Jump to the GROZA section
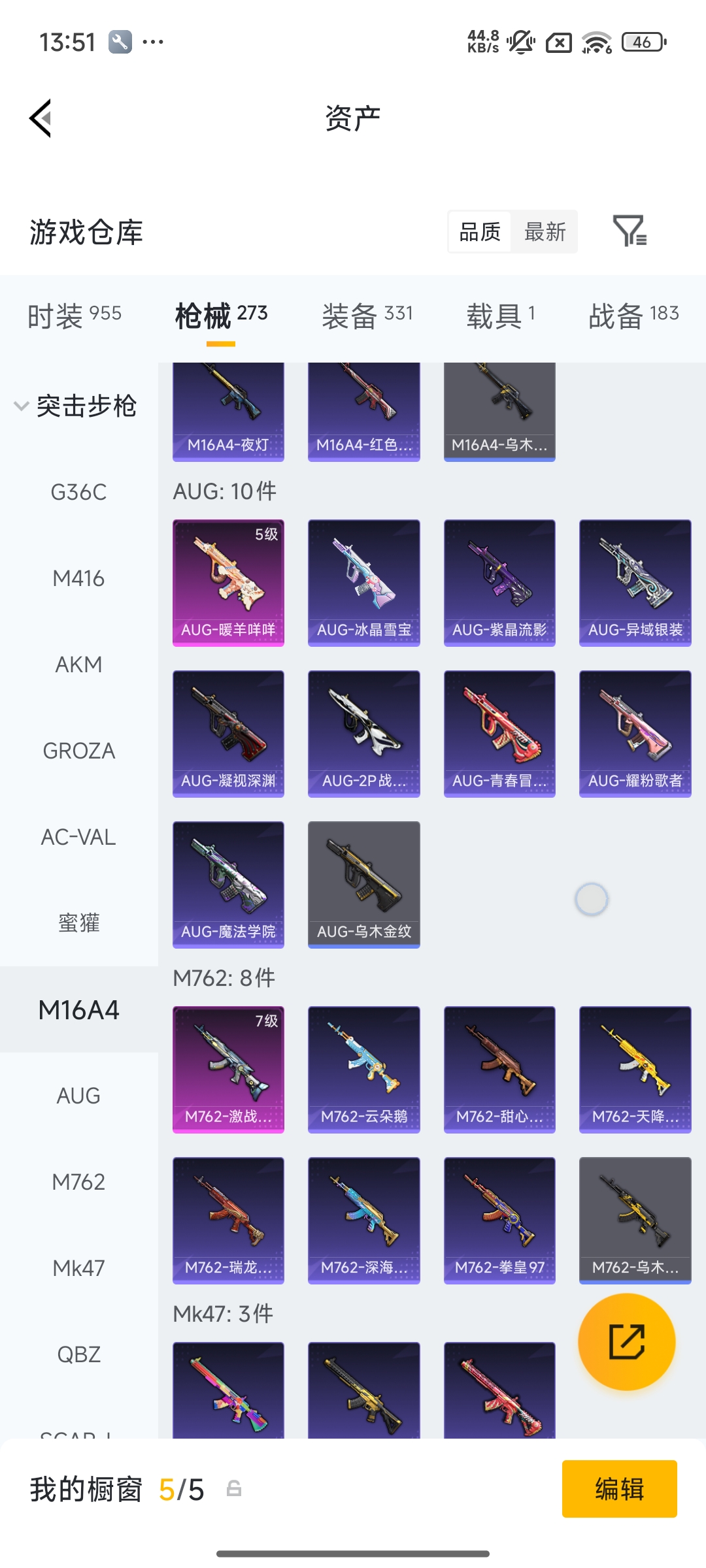706x1568 pixels. (x=78, y=751)
